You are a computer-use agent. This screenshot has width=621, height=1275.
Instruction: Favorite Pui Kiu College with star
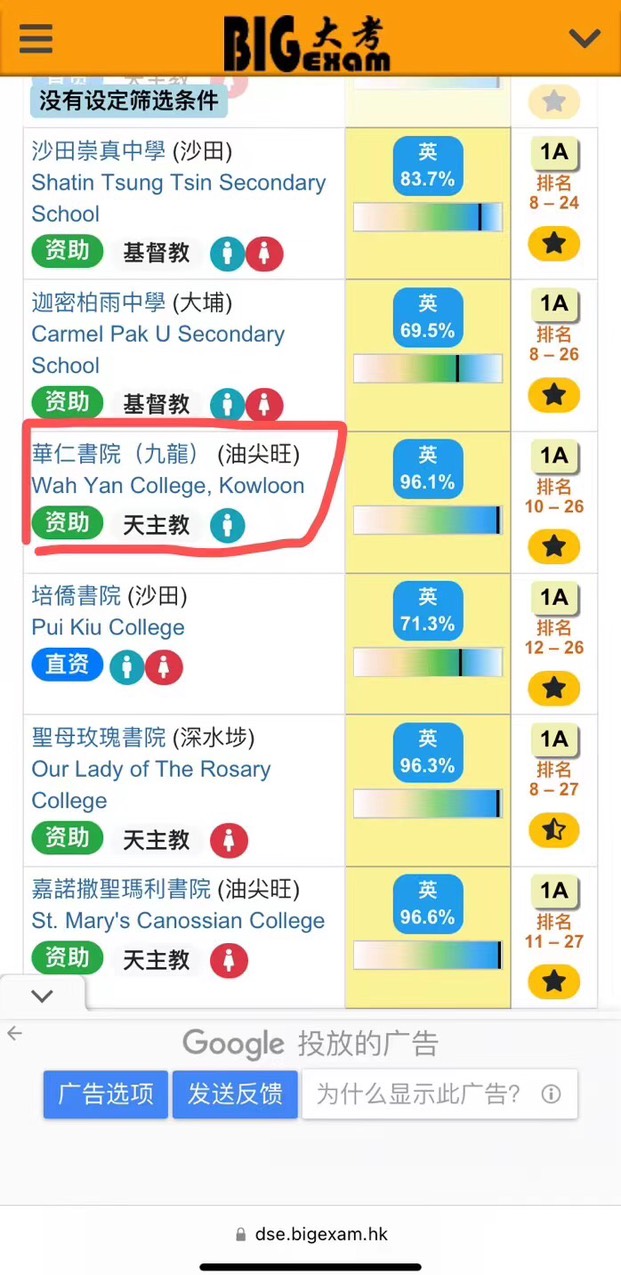pyautogui.click(x=554, y=688)
